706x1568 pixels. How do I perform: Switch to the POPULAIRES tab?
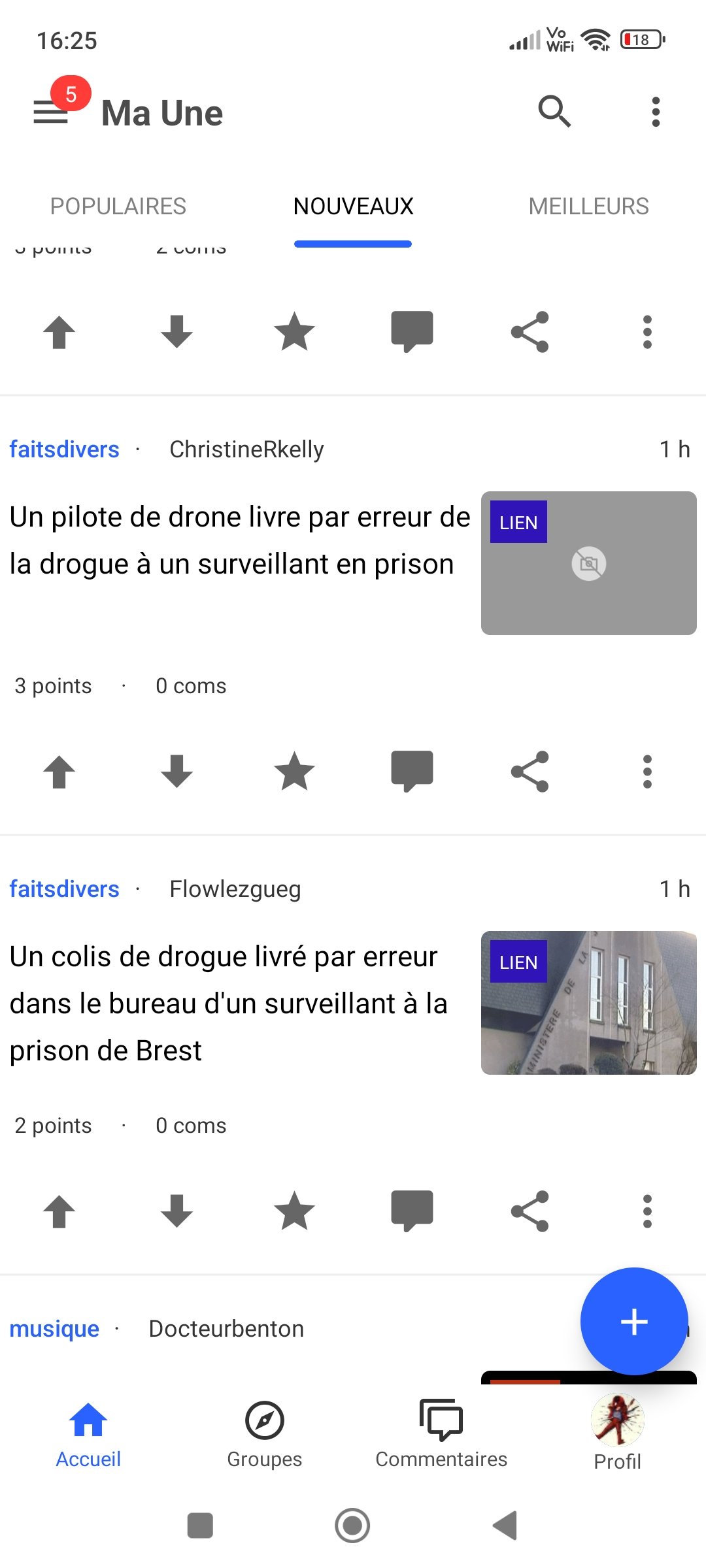tap(118, 206)
